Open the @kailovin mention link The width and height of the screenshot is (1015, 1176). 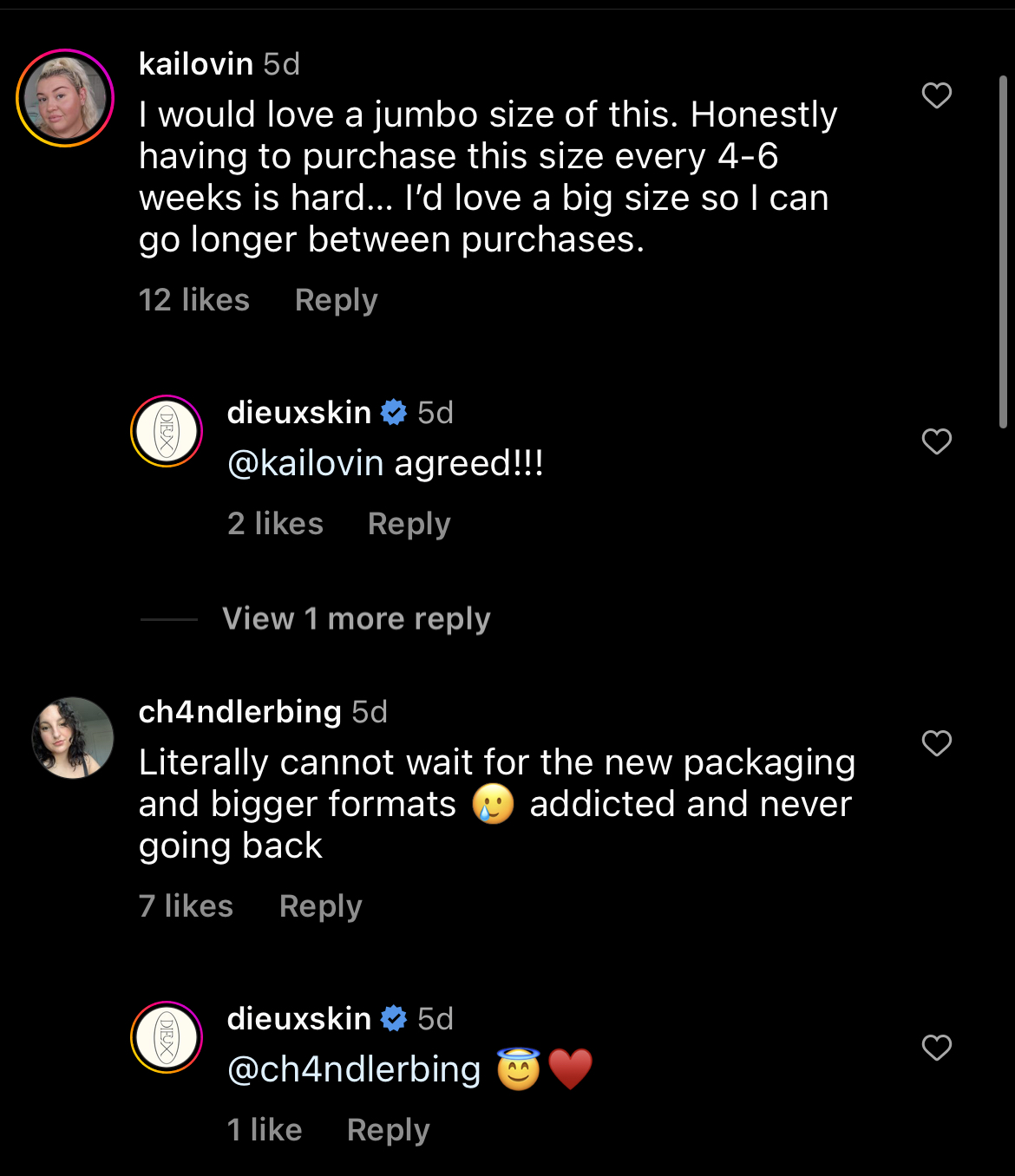[305, 463]
